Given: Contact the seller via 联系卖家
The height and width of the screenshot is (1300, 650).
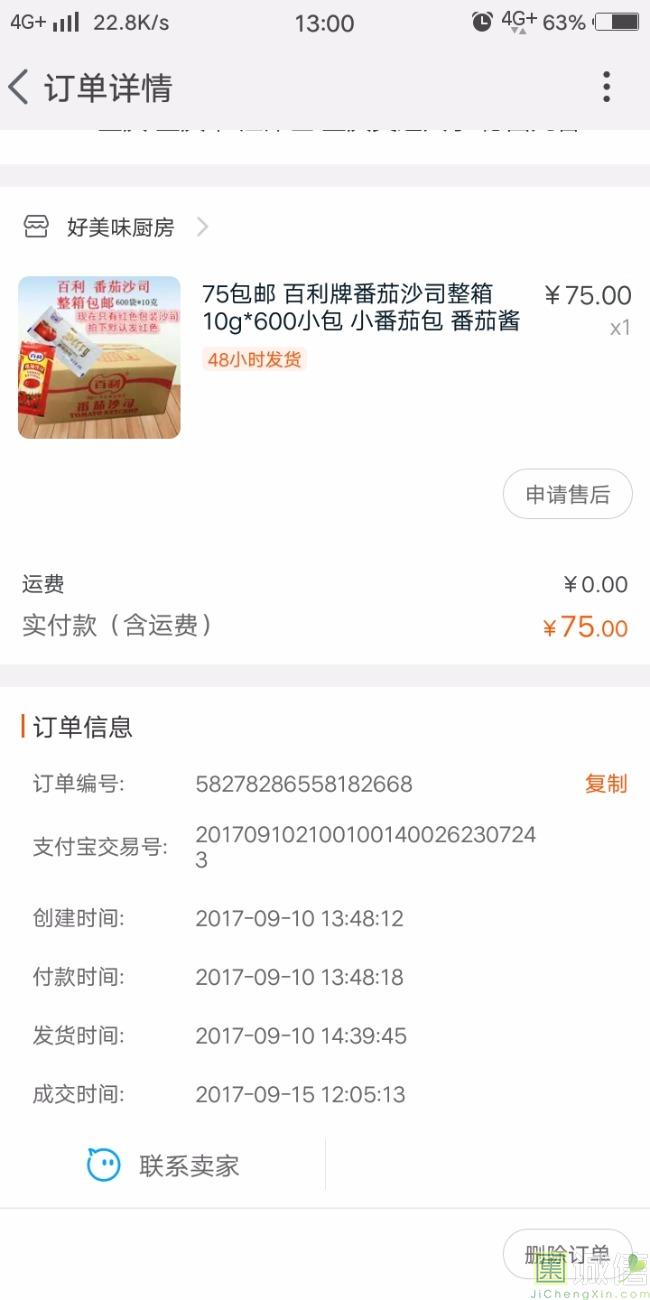Looking at the screenshot, I should tap(165, 1165).
